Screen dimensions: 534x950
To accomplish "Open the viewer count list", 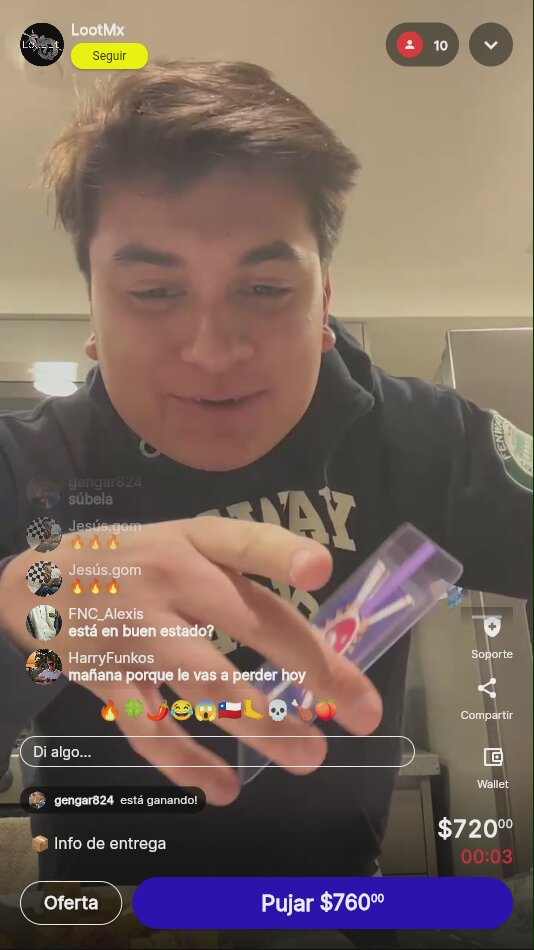I will click(422, 45).
